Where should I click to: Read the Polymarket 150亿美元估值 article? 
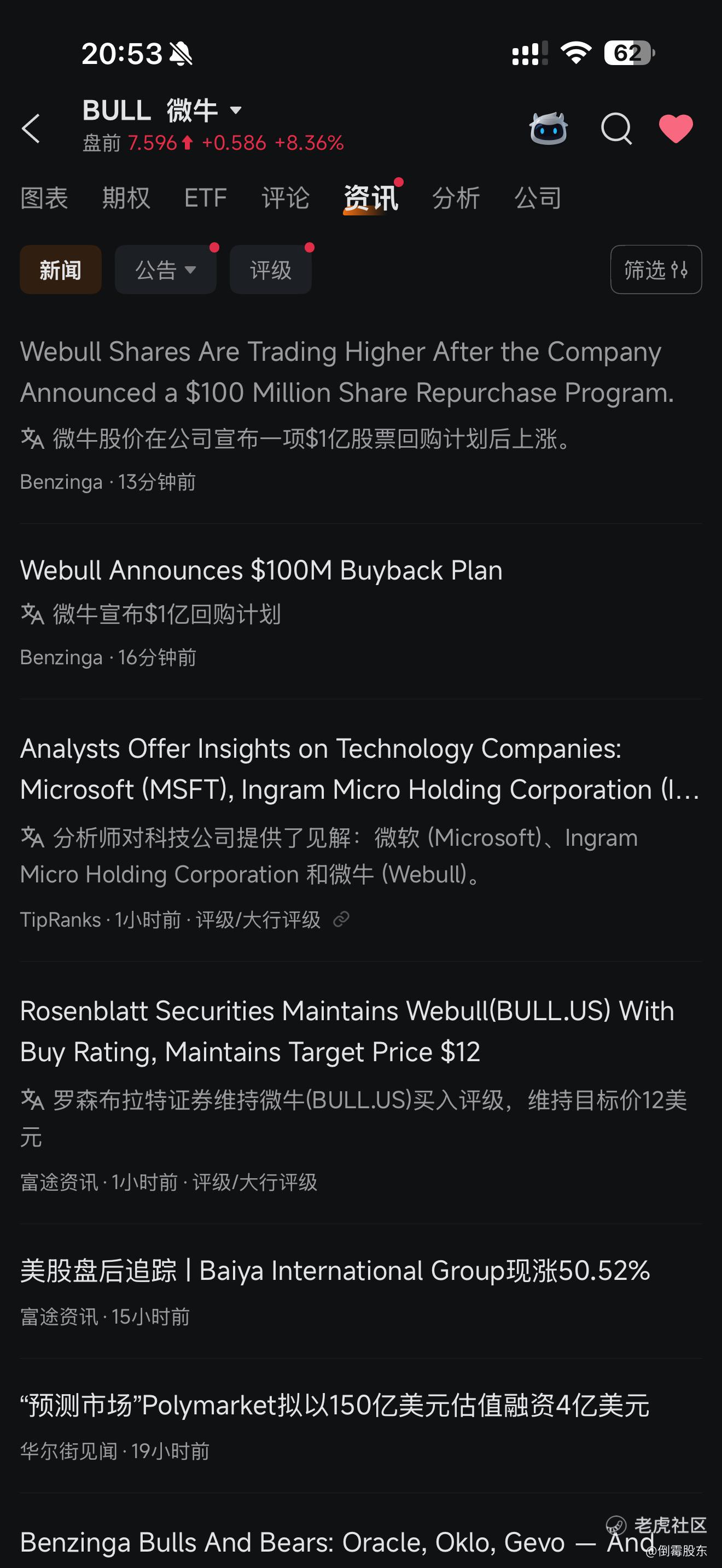tap(335, 1406)
